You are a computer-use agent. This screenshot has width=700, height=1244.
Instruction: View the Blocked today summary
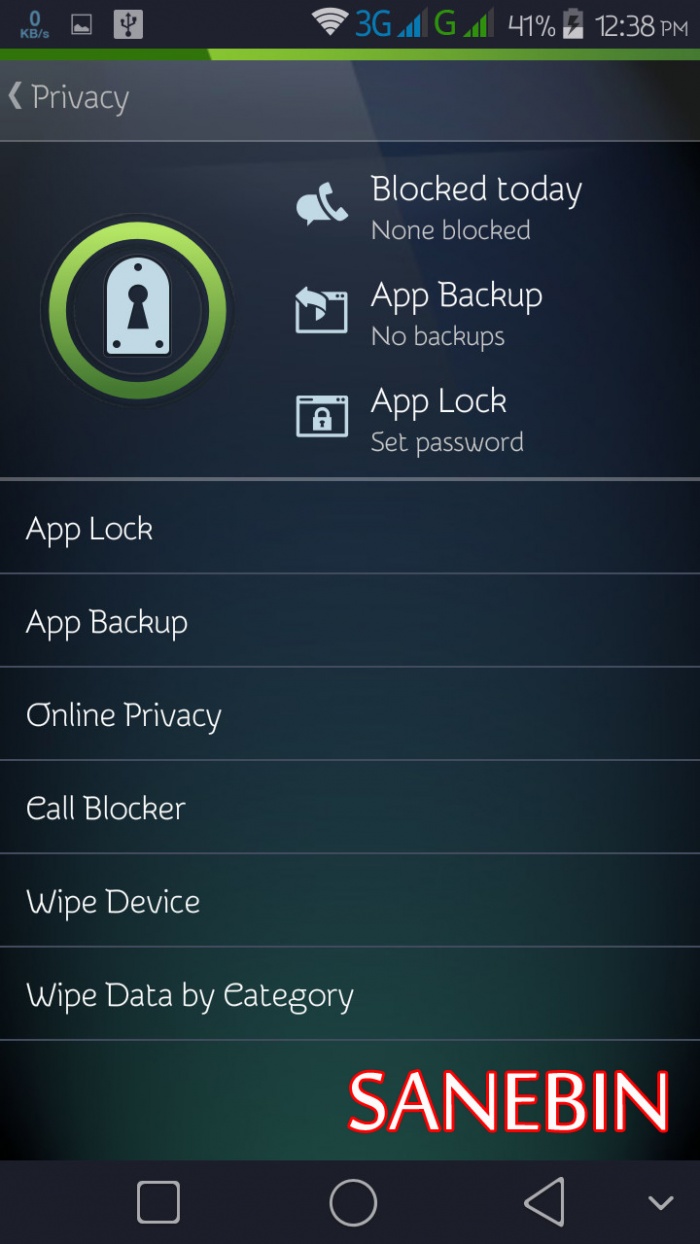point(475,207)
